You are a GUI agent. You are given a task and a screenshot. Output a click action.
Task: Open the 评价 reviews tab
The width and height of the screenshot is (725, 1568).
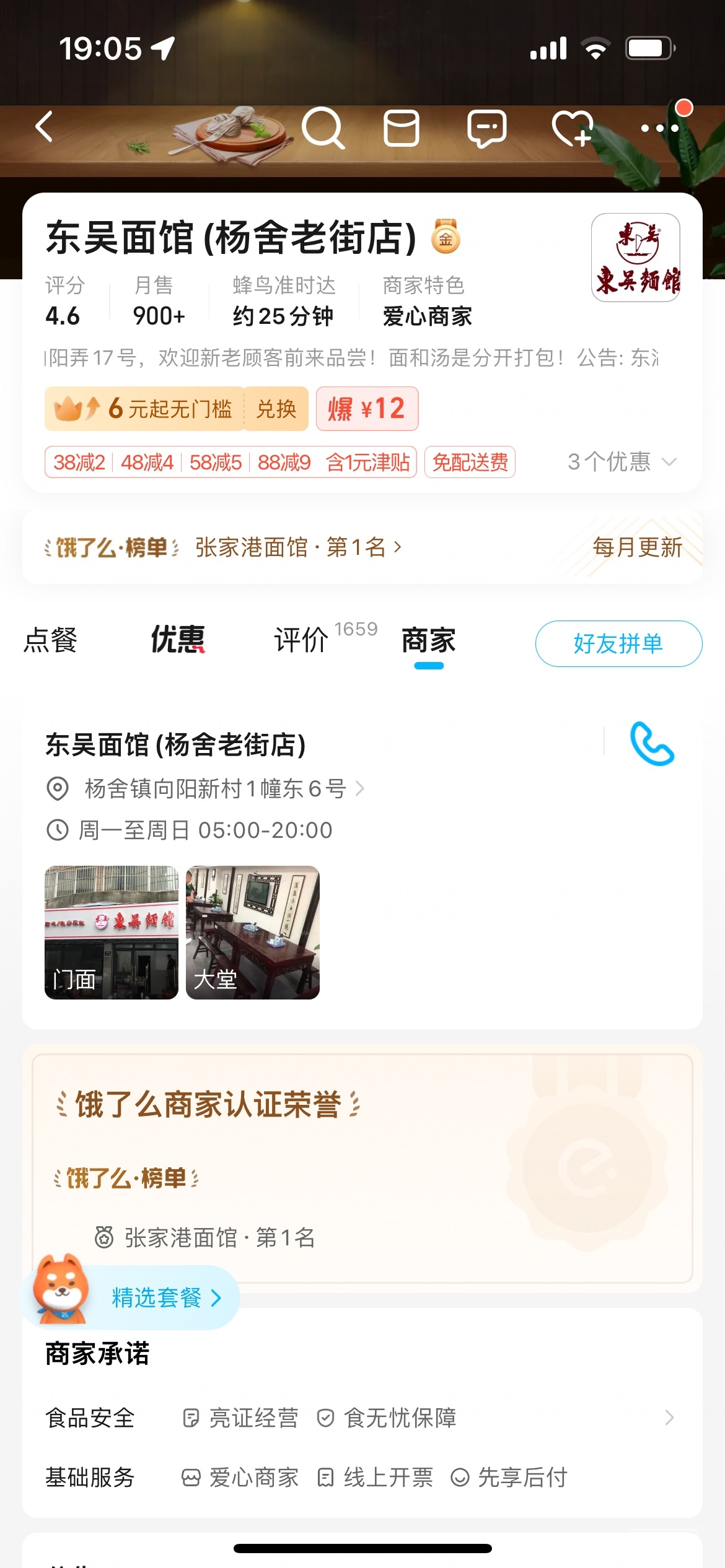302,640
